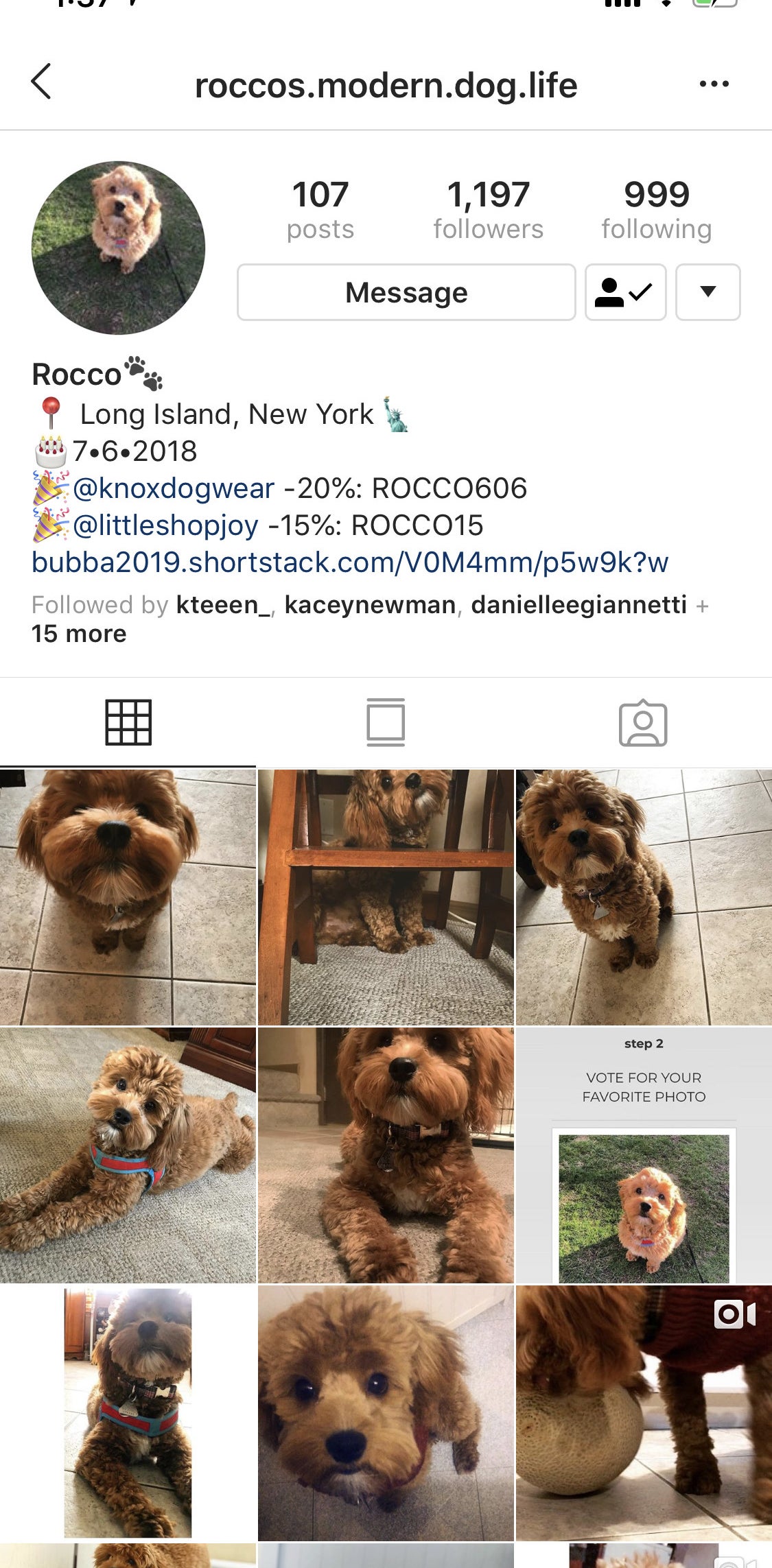Open the photo of dog under chair
Viewport: 772px width, 1568px height.
[x=386, y=897]
